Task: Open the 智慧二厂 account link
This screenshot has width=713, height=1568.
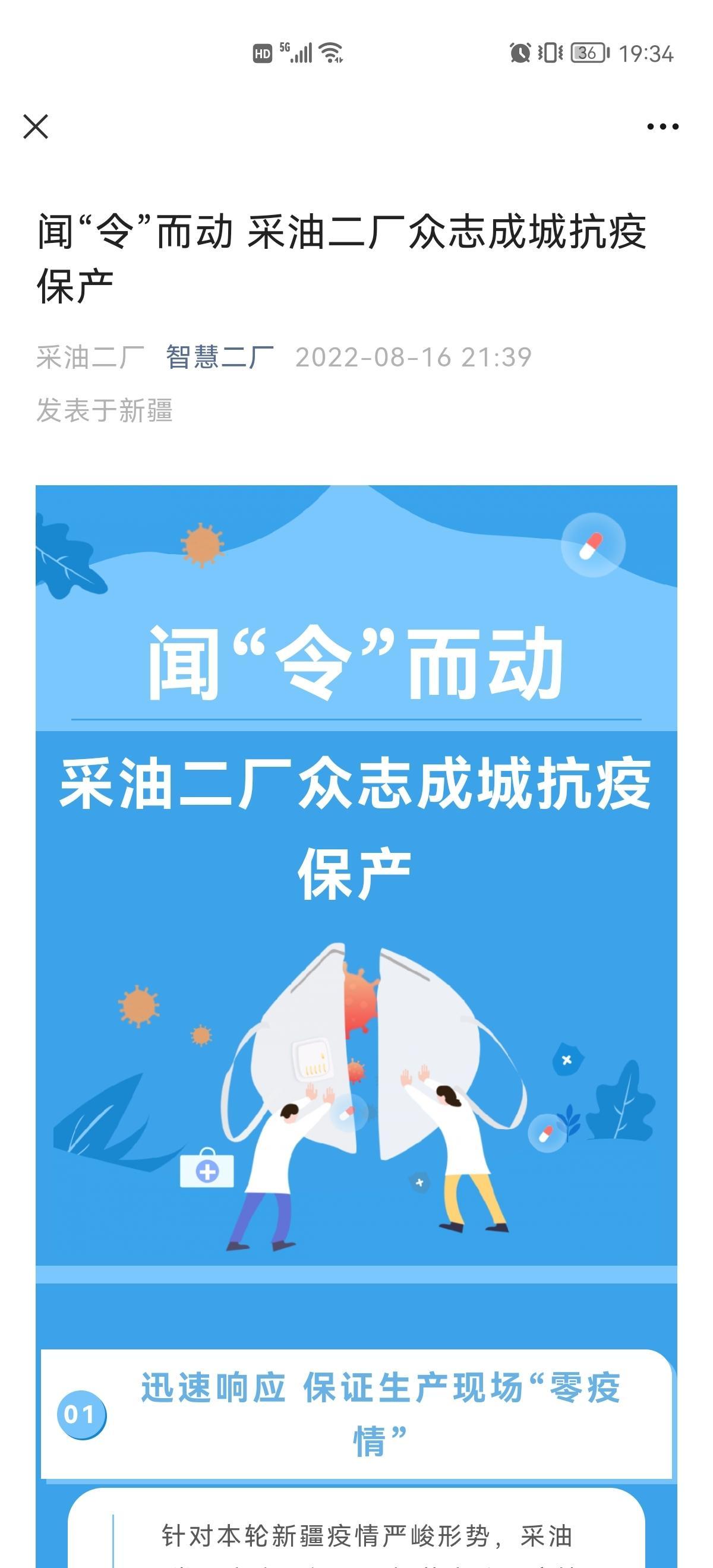Action: click(220, 358)
